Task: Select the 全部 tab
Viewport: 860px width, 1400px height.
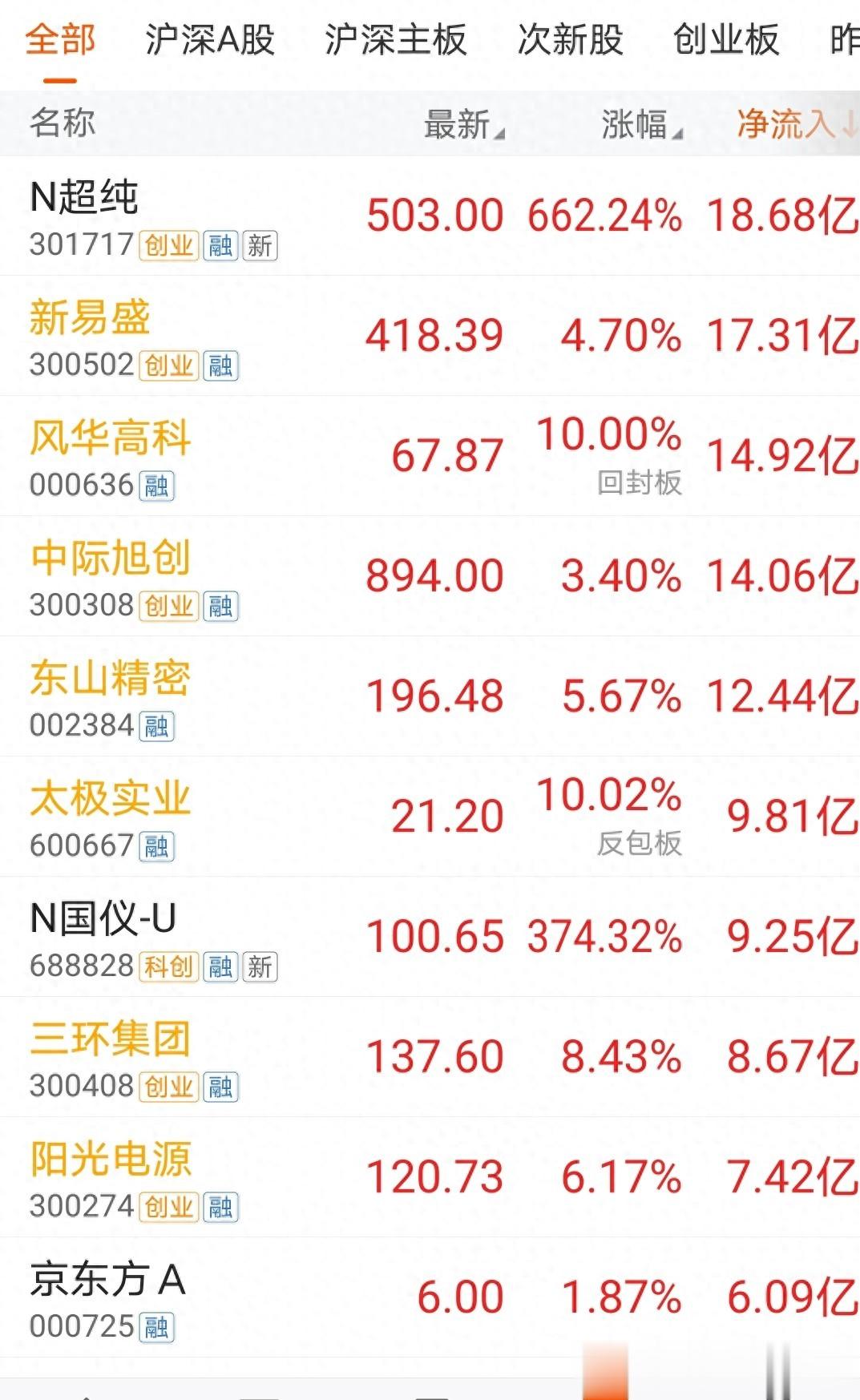Action: (x=60, y=40)
